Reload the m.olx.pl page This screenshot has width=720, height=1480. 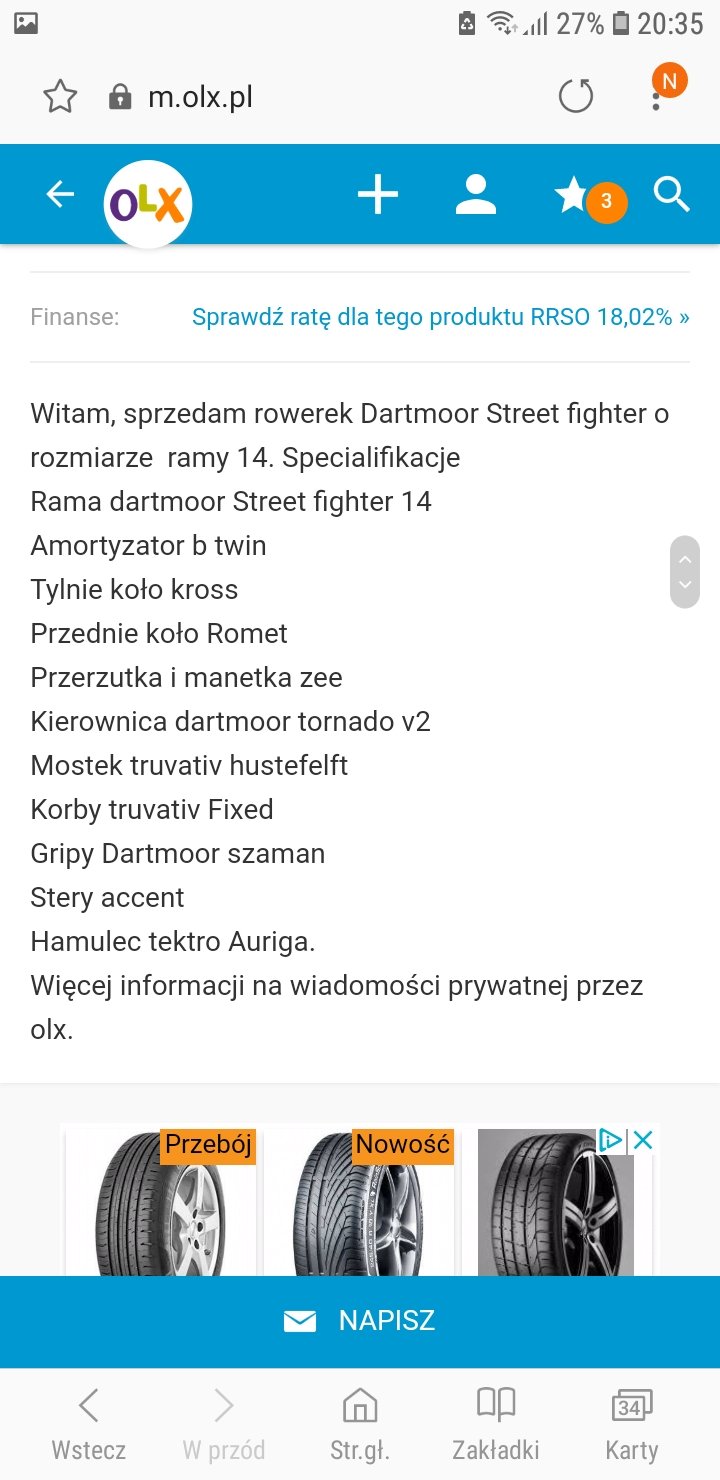pos(575,97)
